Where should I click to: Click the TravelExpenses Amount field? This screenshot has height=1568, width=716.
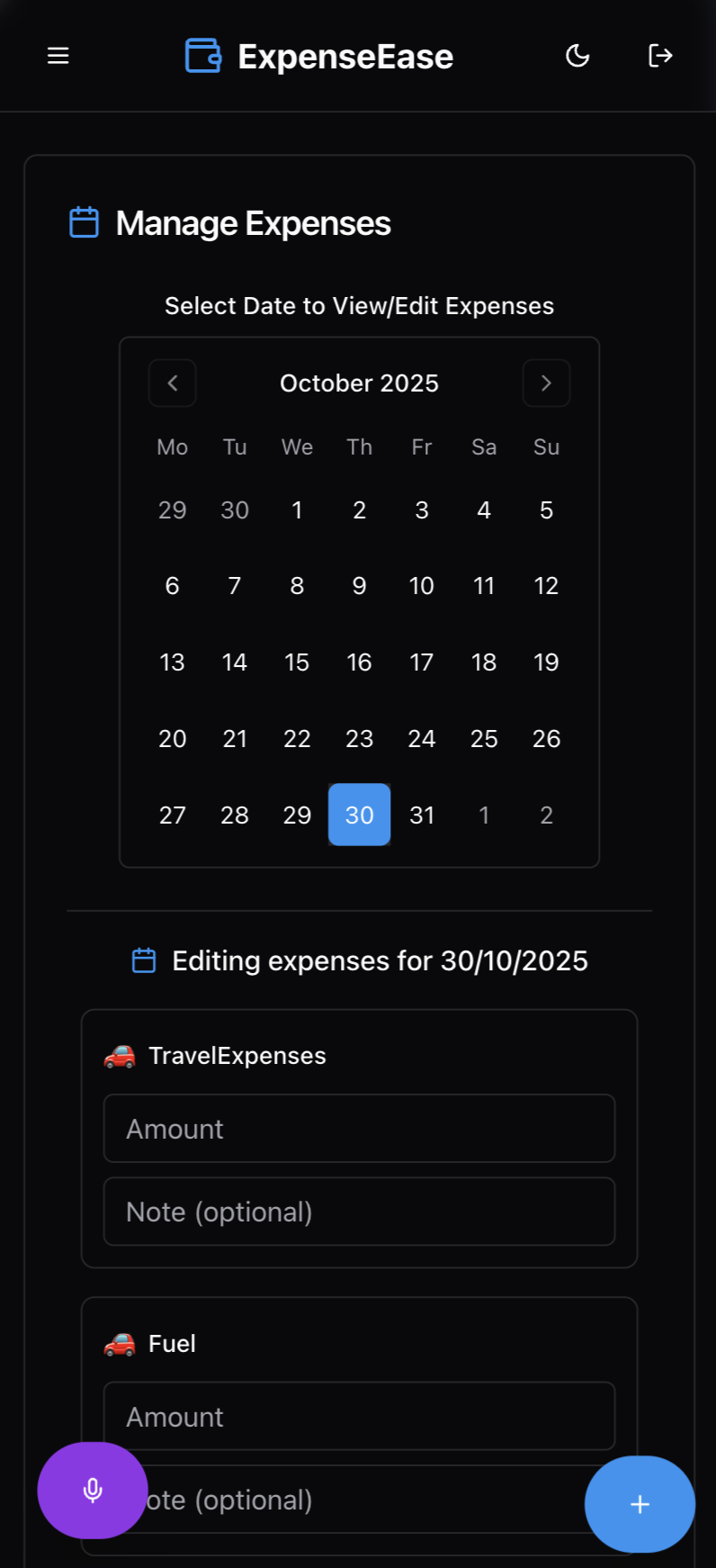click(359, 1128)
